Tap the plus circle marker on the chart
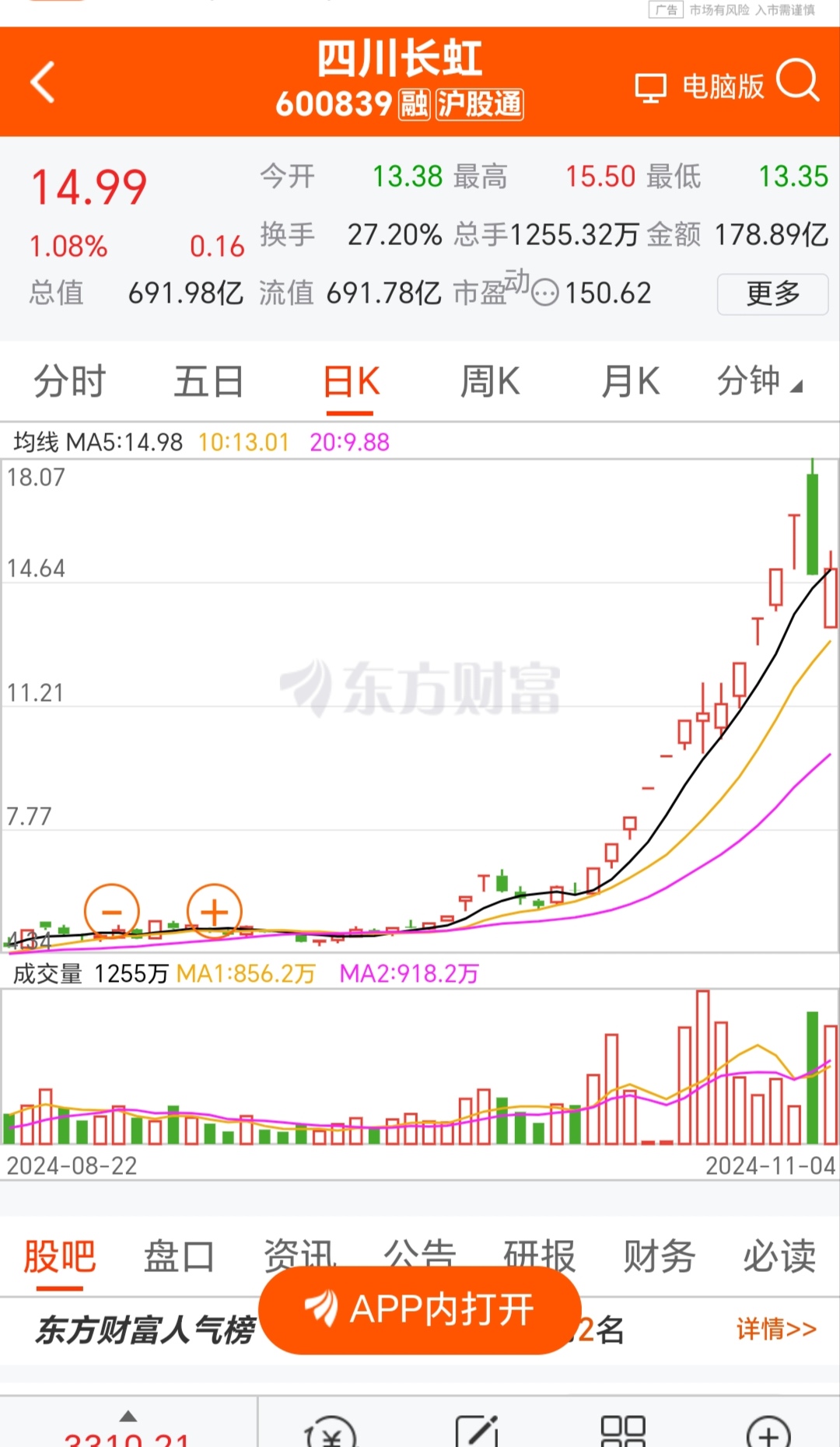 coord(214,910)
